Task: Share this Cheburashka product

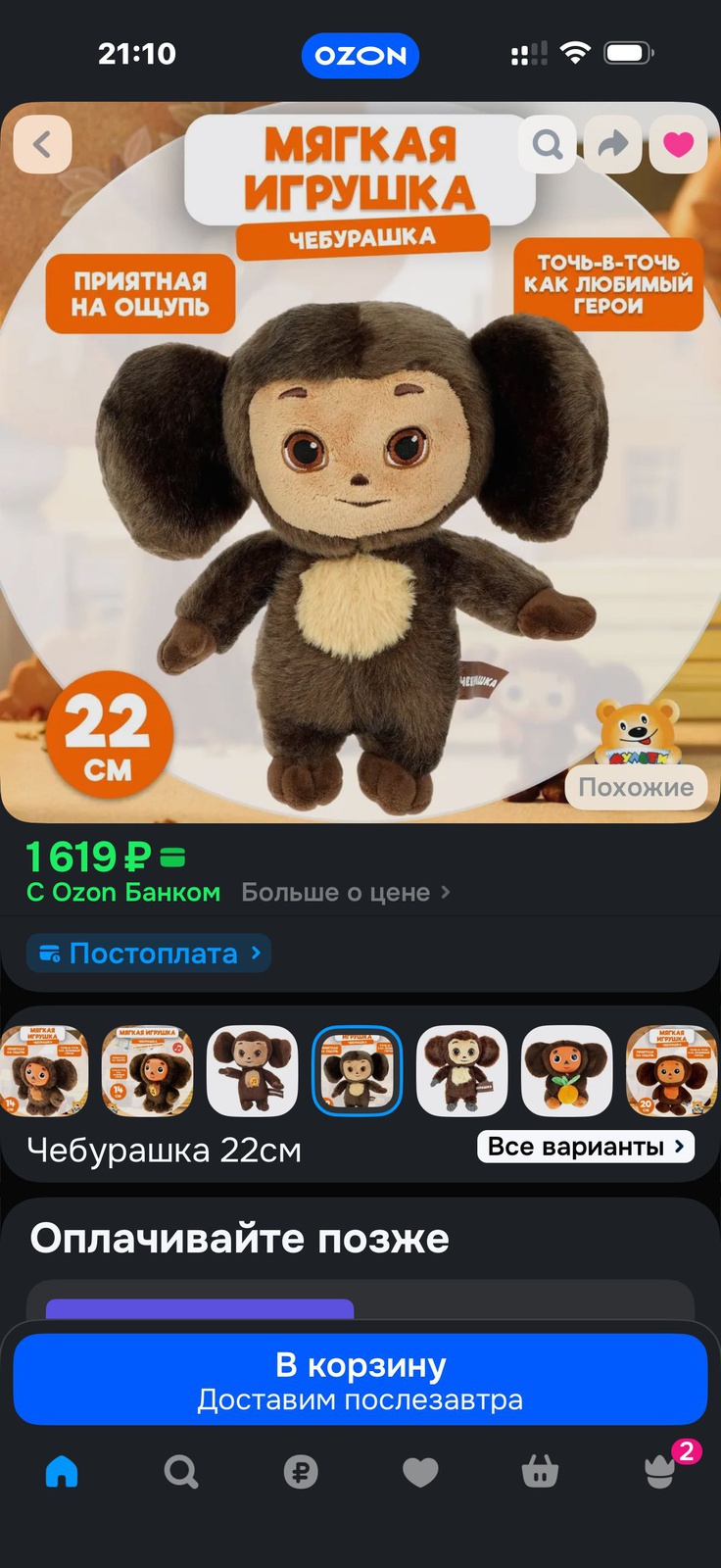Action: click(612, 145)
